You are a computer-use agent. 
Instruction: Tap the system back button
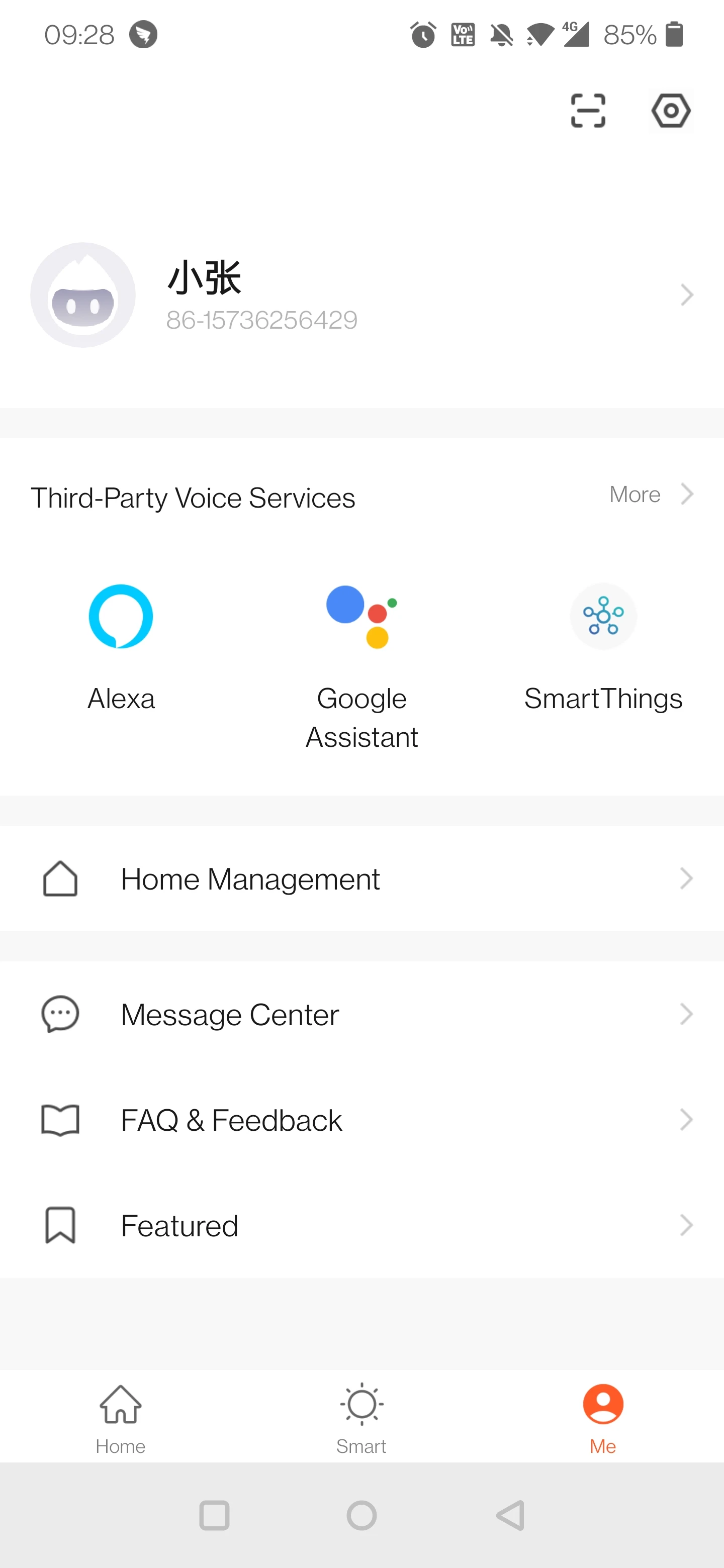pyautogui.click(x=510, y=1515)
